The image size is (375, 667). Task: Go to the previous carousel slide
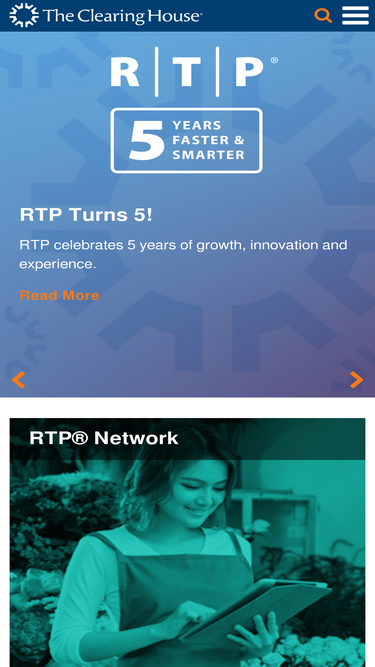(18, 379)
